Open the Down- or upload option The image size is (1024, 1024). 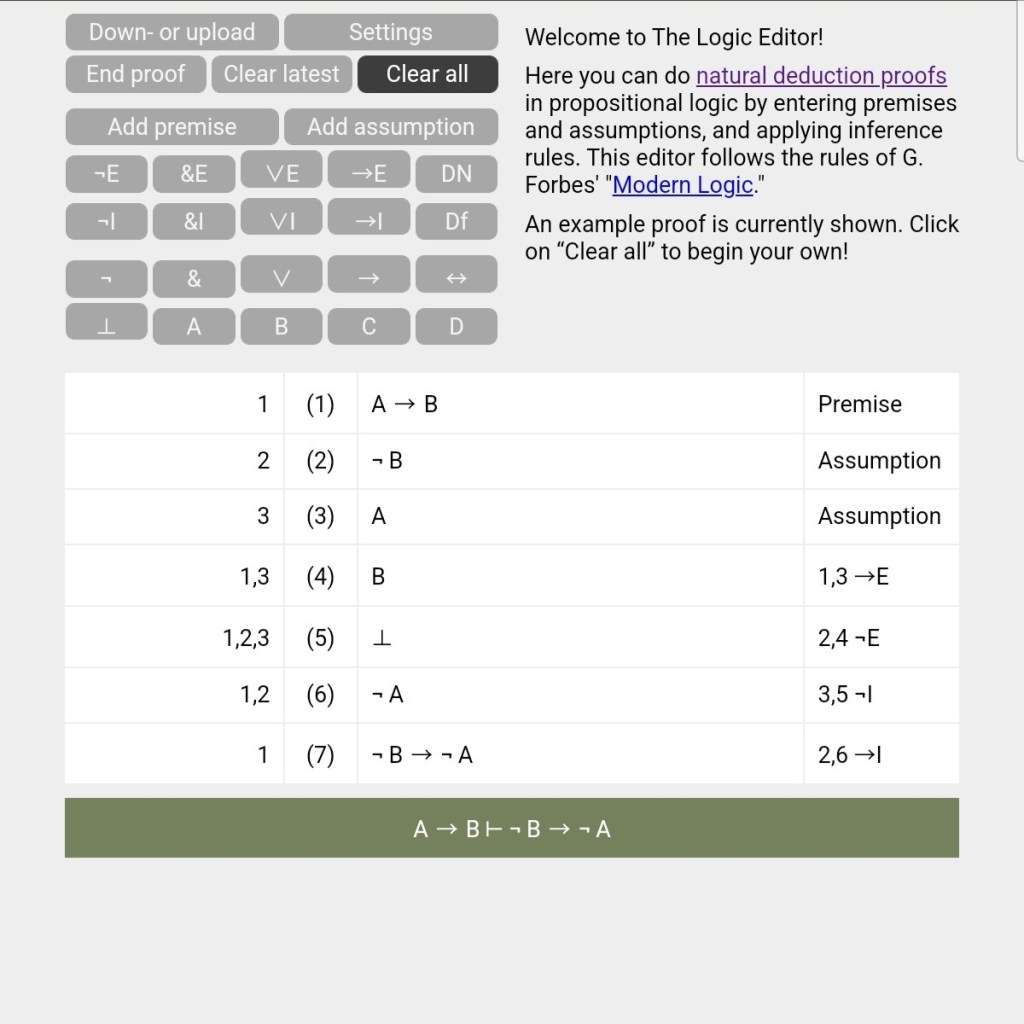pyautogui.click(x=172, y=32)
